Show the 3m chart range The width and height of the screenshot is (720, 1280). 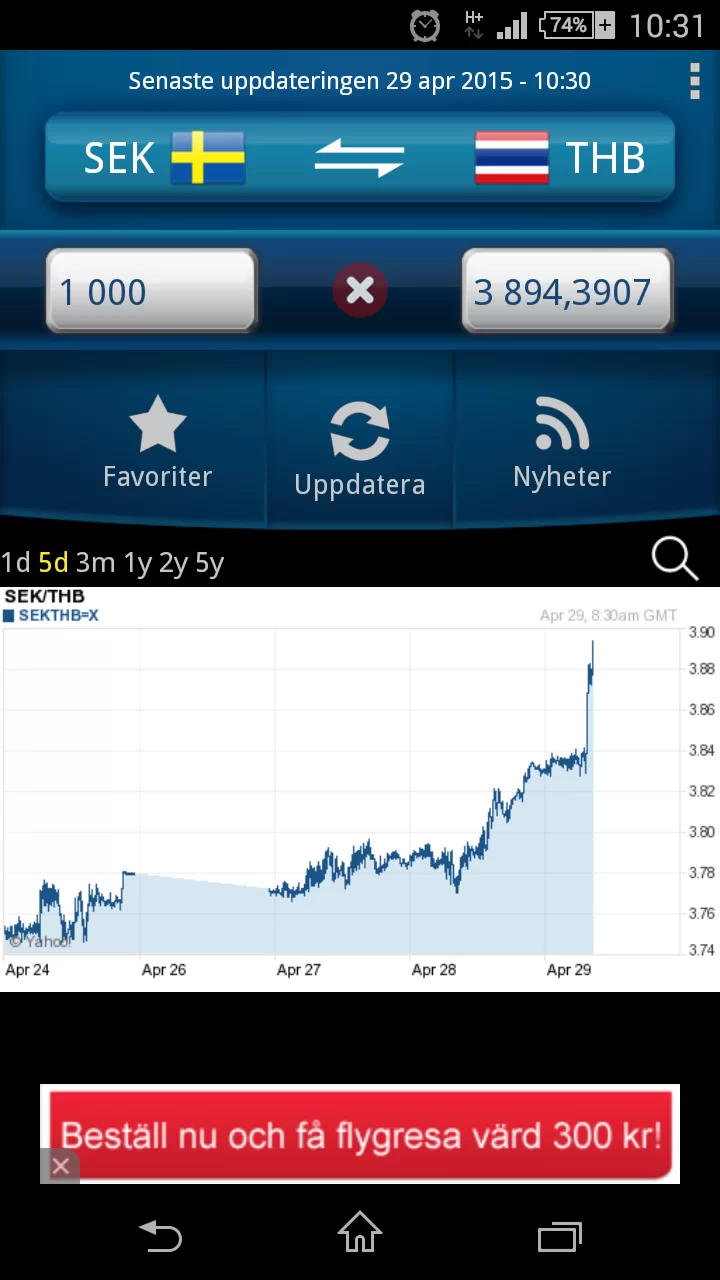tap(96, 563)
